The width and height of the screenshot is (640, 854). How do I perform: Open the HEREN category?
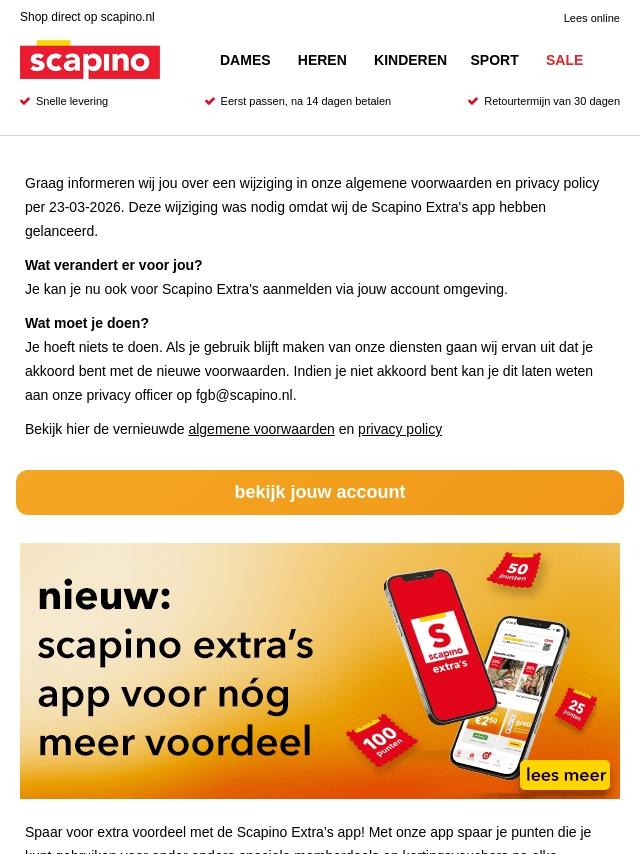(322, 60)
